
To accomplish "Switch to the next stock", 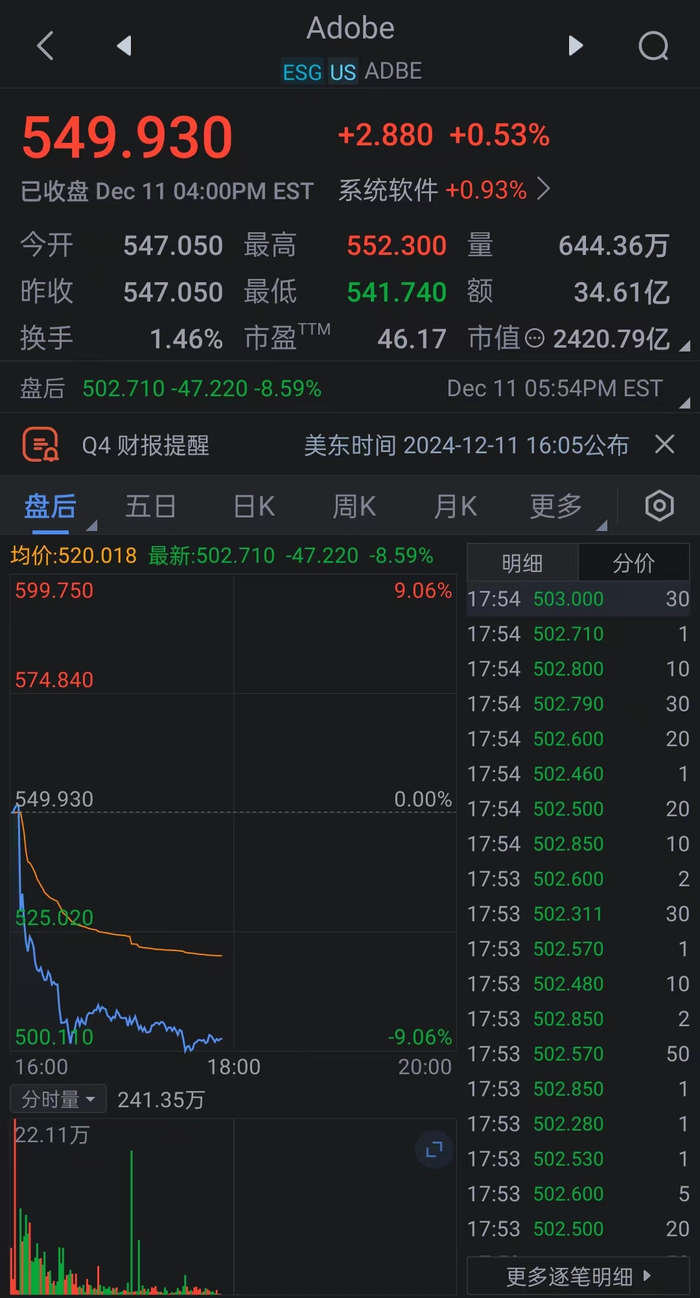I will (x=575, y=46).
